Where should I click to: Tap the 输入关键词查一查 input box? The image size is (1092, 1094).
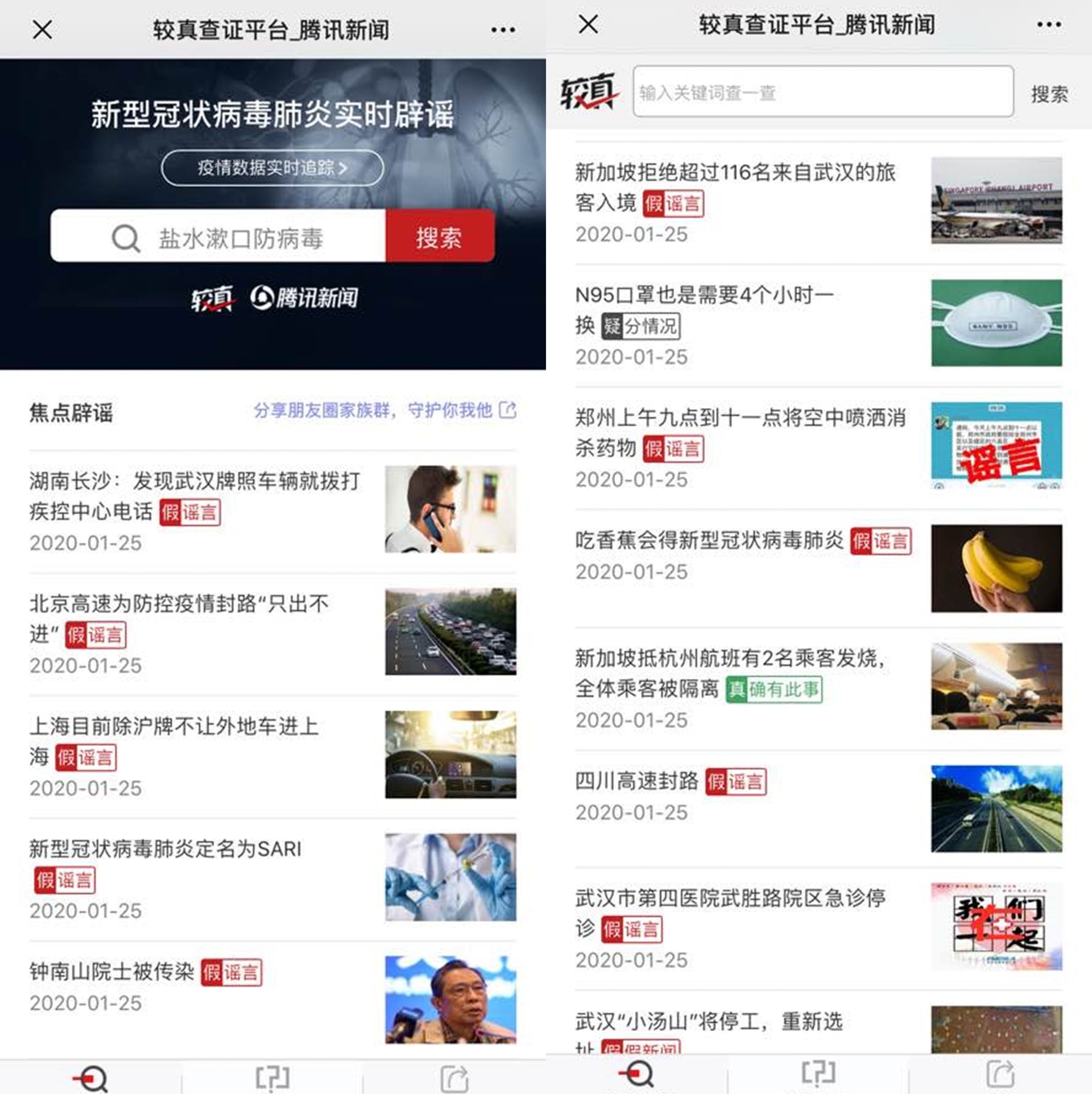822,92
